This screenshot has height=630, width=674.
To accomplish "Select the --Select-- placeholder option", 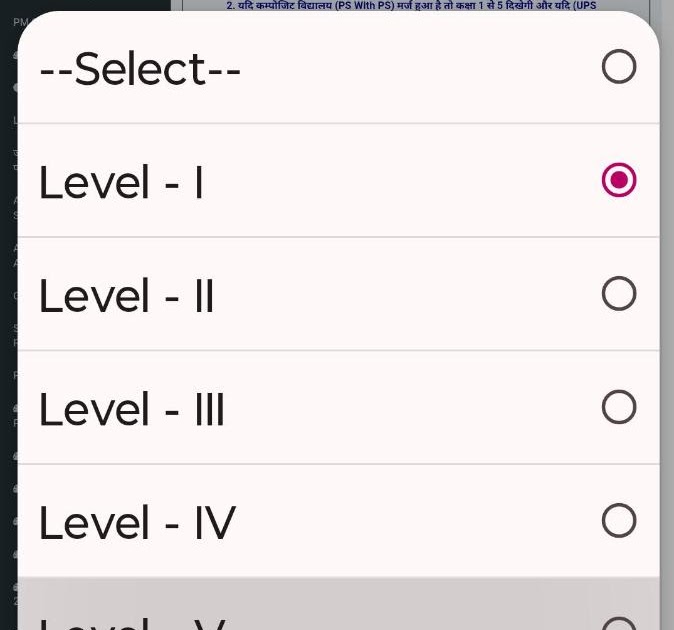I will click(338, 68).
